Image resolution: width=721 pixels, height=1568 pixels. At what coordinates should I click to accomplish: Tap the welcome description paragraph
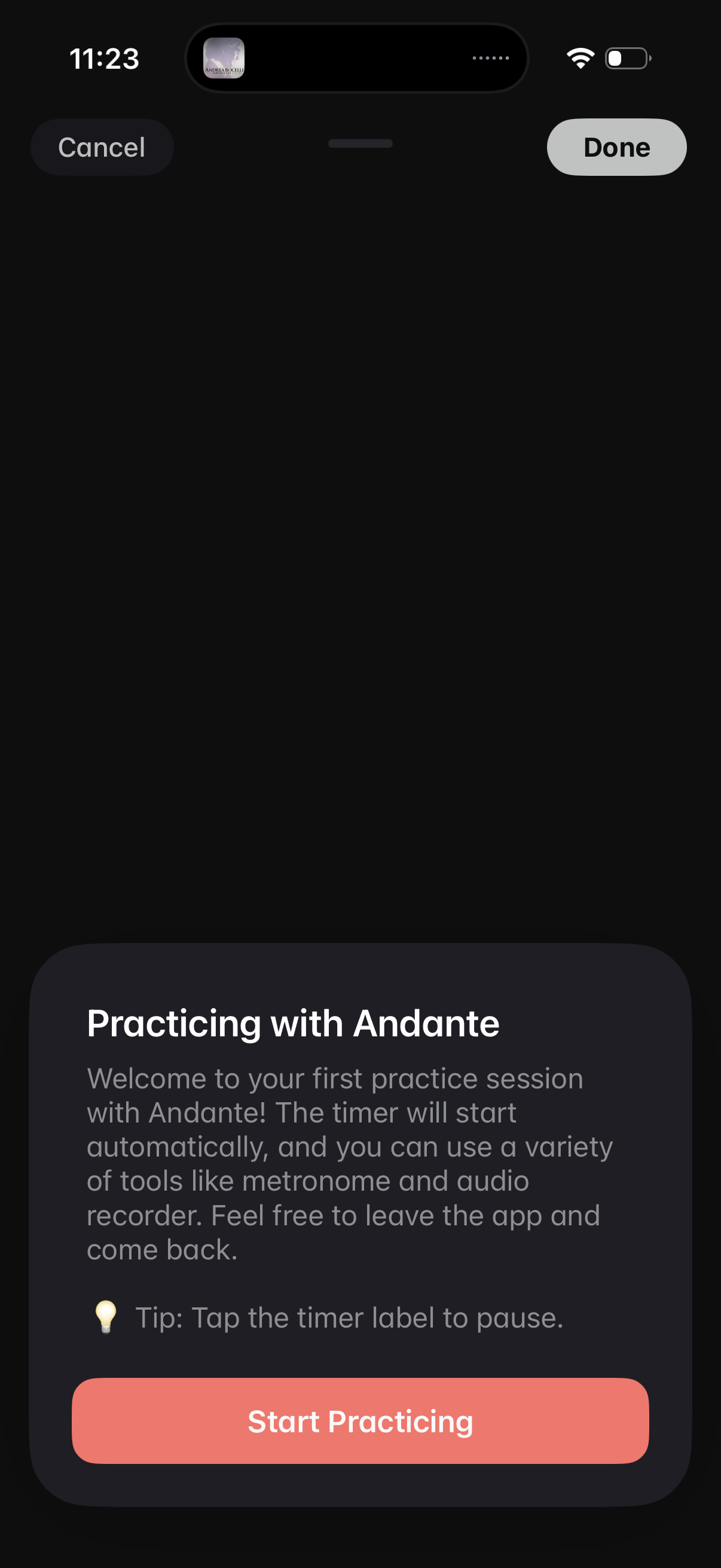coord(350,1163)
